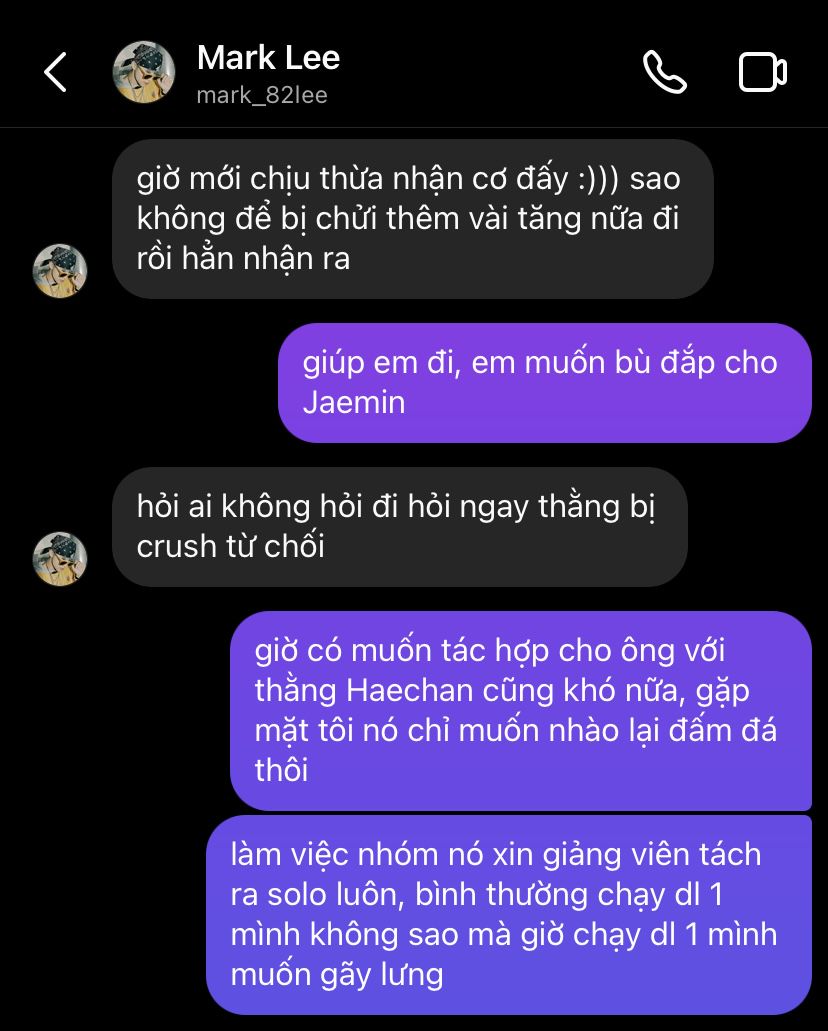This screenshot has height=1031, width=828.
Task: Start a voice call with Mark Lee
Action: click(664, 72)
